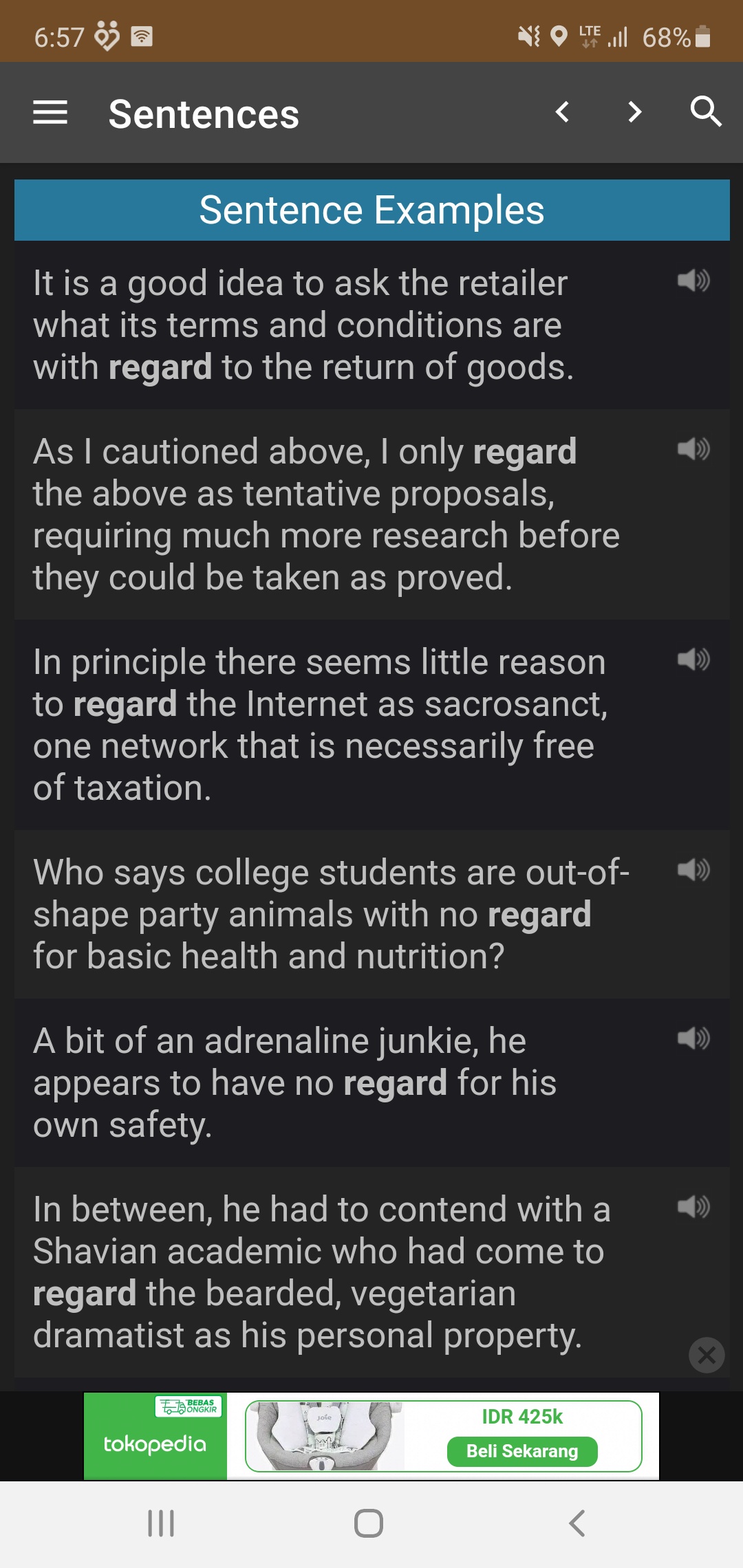Image resolution: width=743 pixels, height=1568 pixels.
Task: Go to the next word arrow
Action: click(634, 112)
